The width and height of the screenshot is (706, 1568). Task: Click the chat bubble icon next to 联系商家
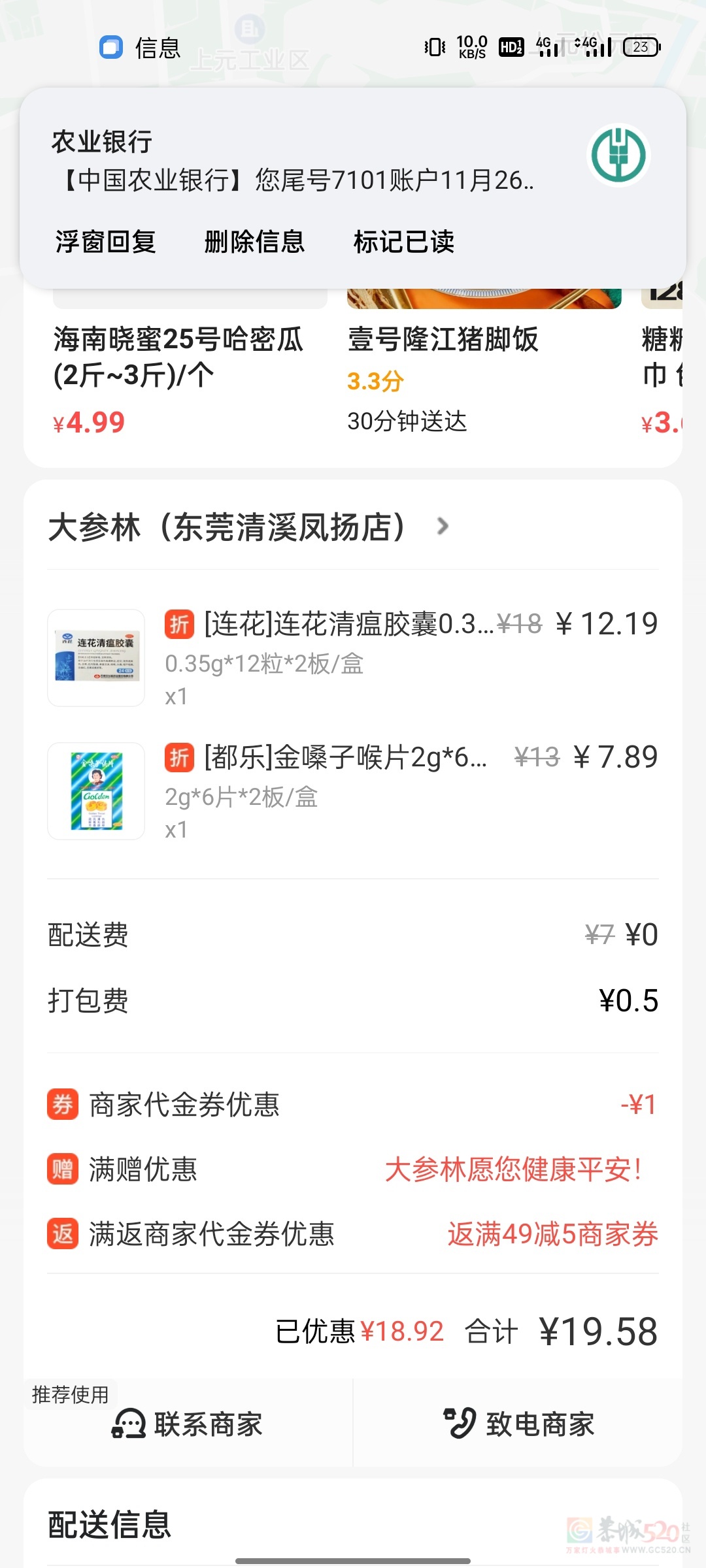tap(129, 1424)
